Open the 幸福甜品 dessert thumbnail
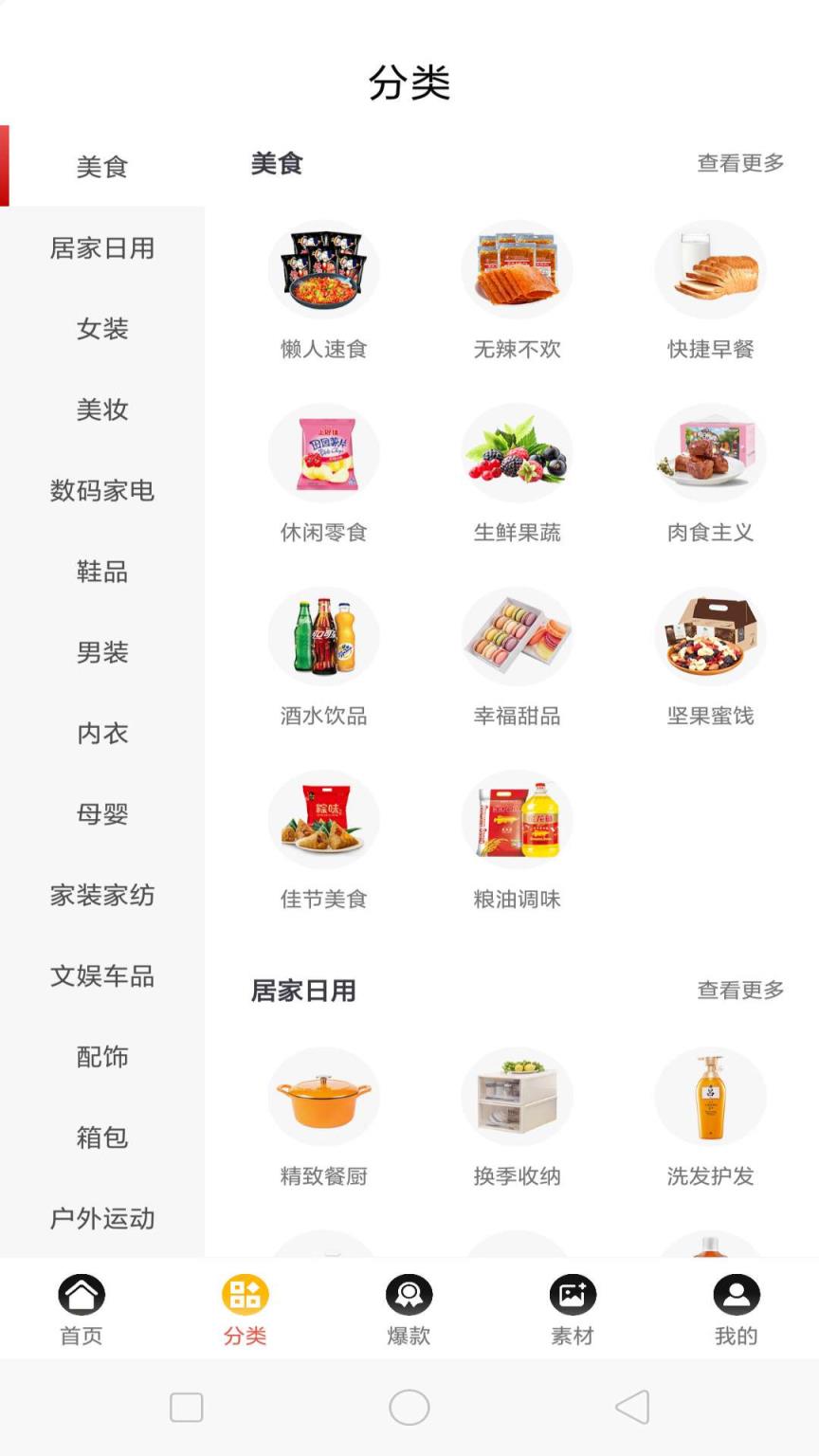819x1456 pixels. 518,636
